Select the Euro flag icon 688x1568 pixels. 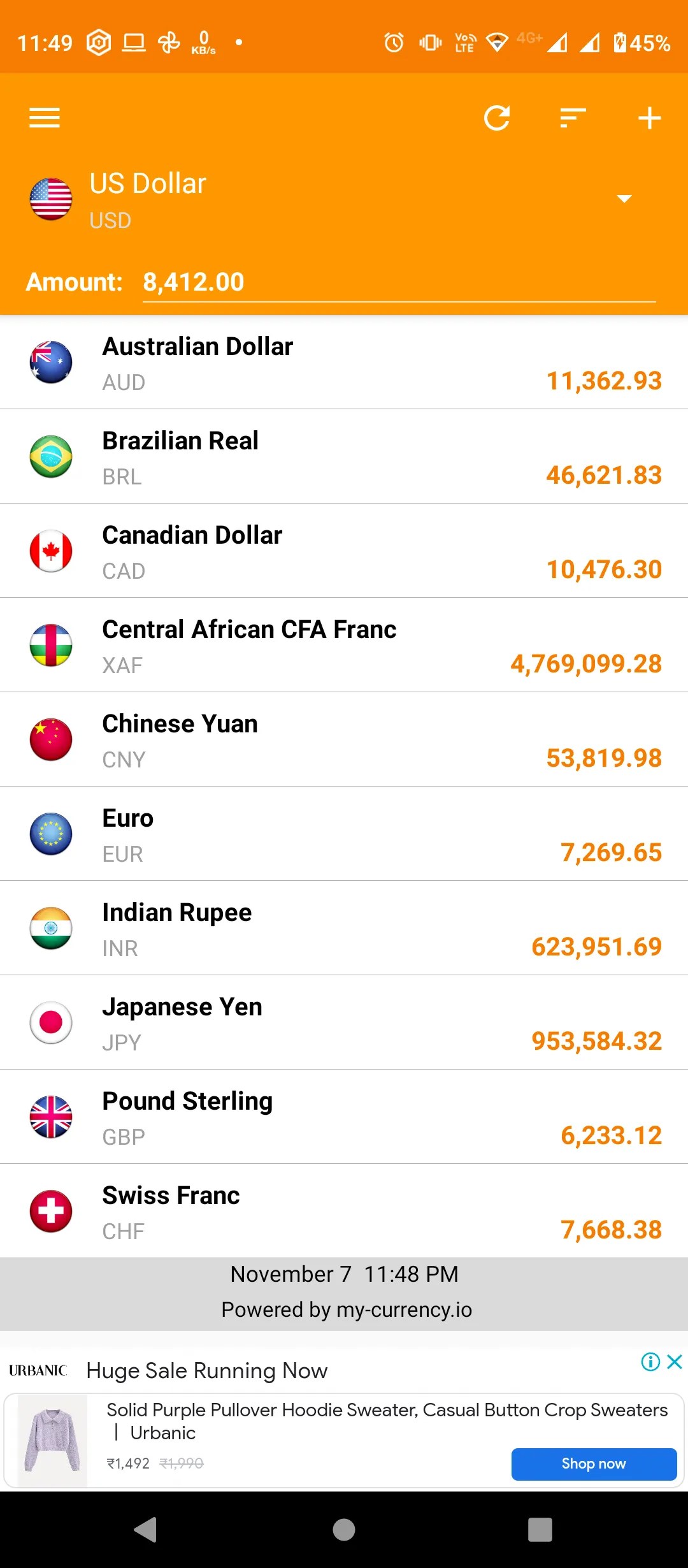51,834
